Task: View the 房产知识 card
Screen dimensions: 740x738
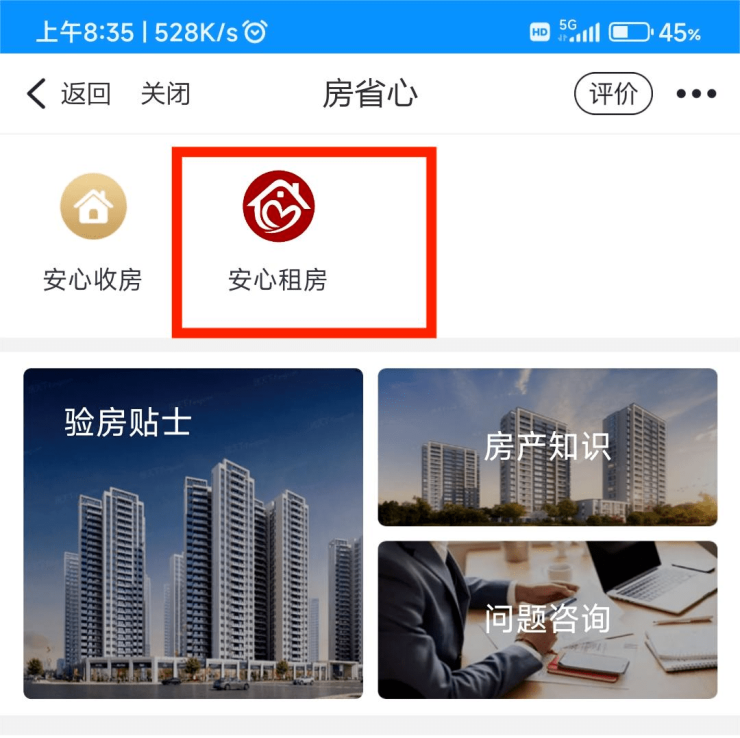Action: 547,447
